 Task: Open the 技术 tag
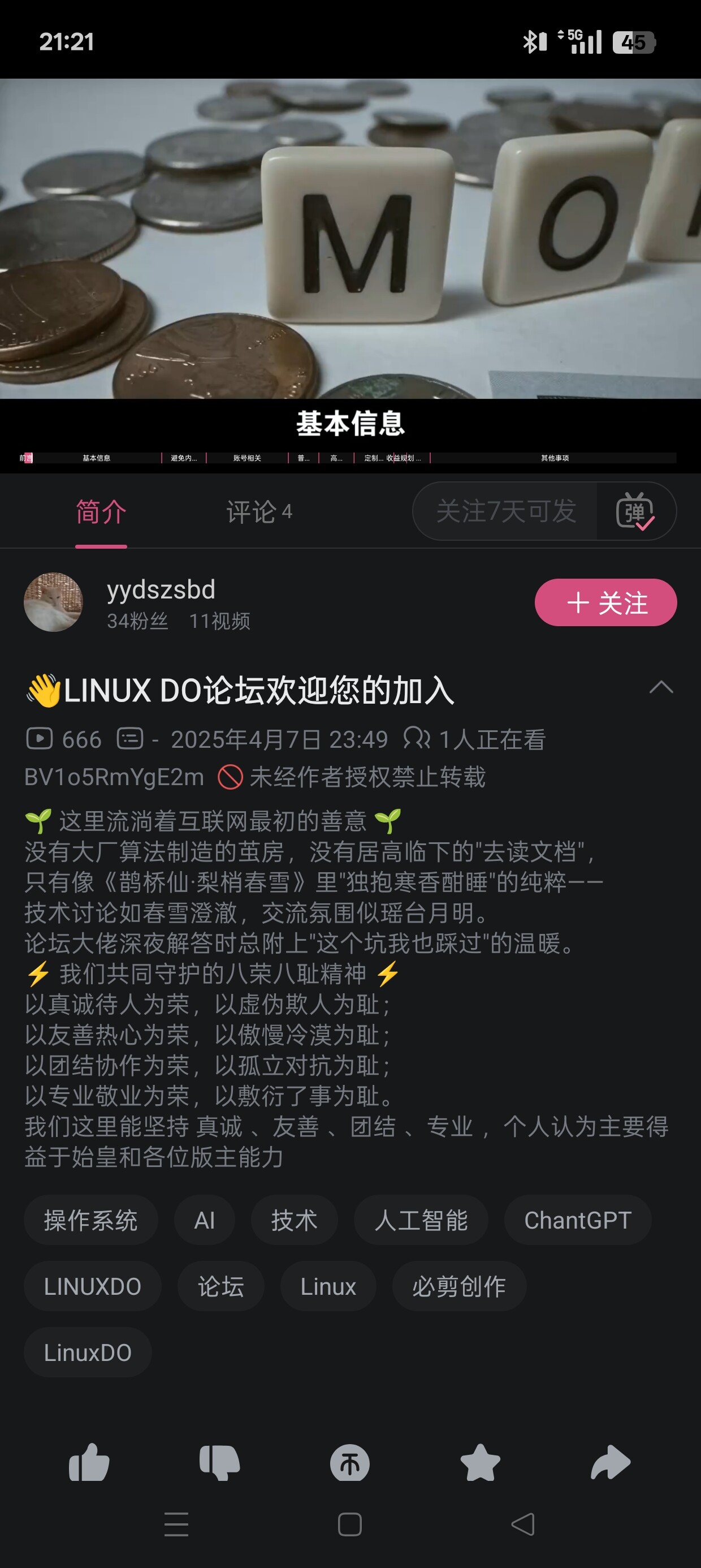click(295, 1220)
